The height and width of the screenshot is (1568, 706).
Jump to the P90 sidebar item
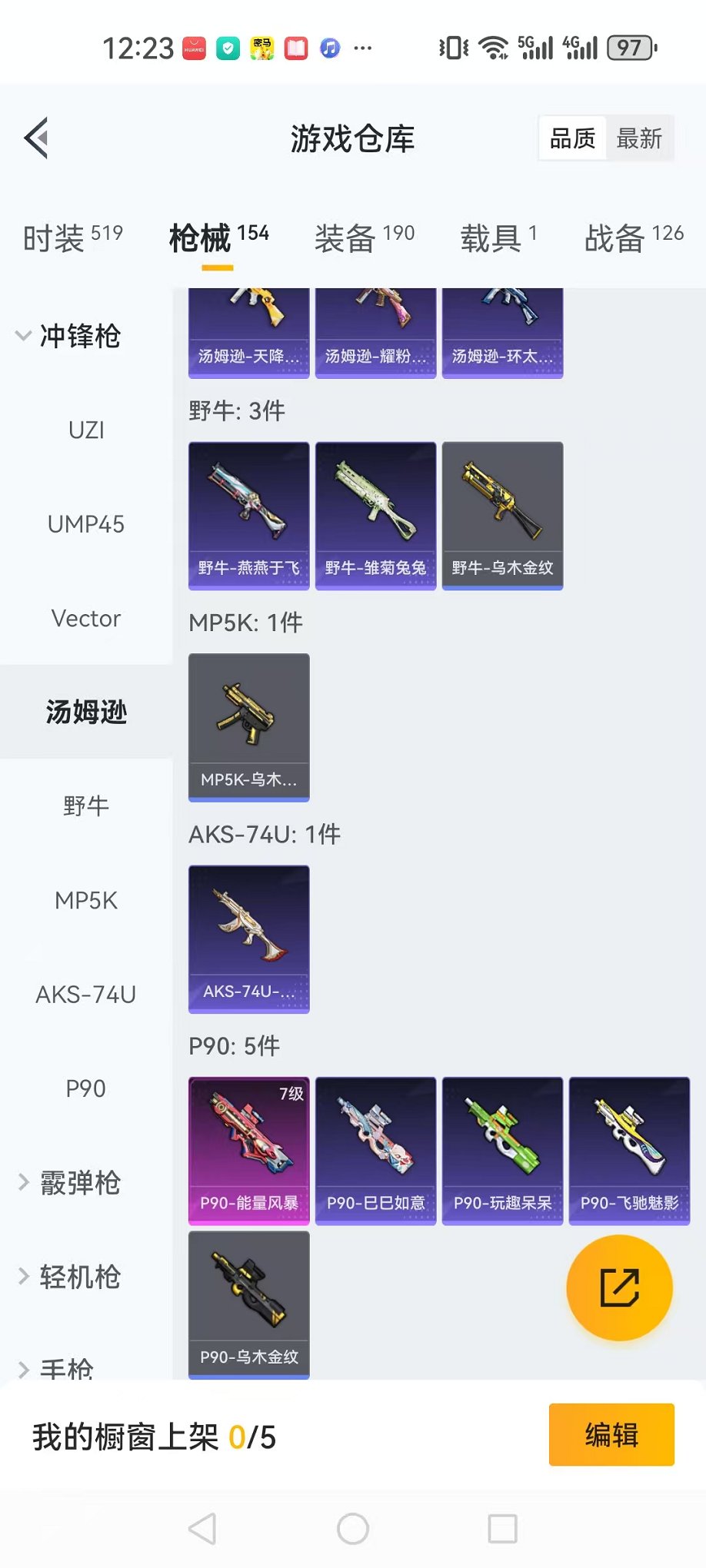coord(86,1088)
